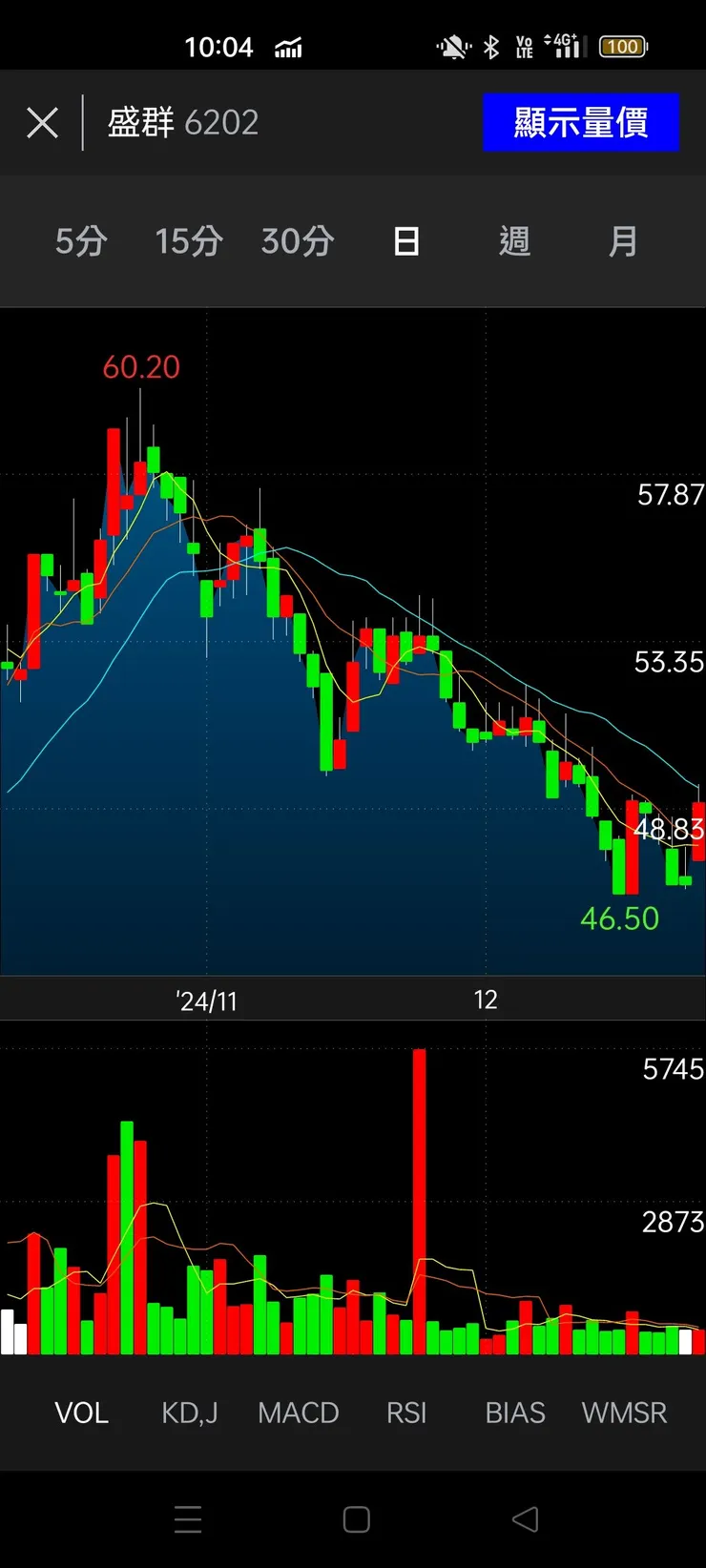
Task: Show the 30分 chart
Action: coord(298,241)
